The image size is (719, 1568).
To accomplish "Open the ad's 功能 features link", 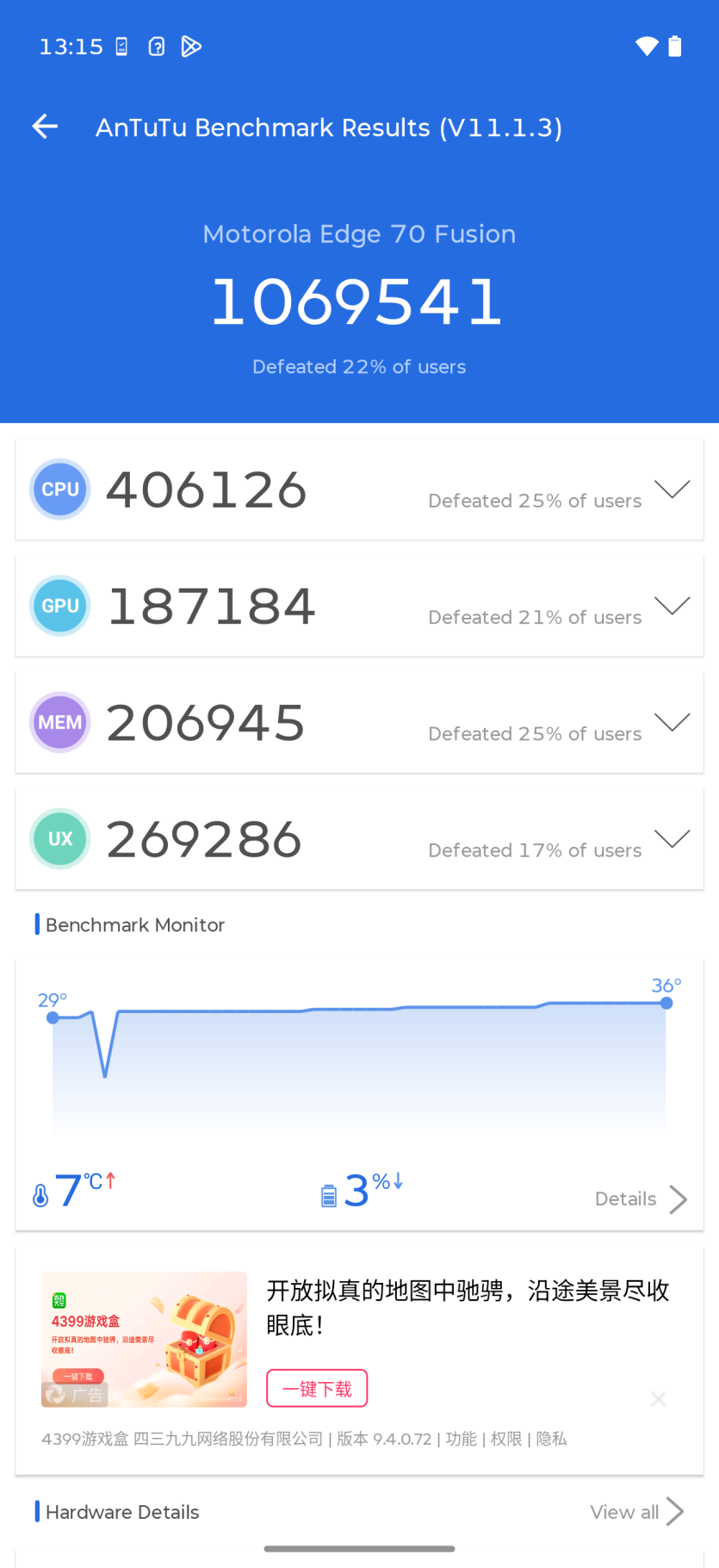I will 461,1439.
